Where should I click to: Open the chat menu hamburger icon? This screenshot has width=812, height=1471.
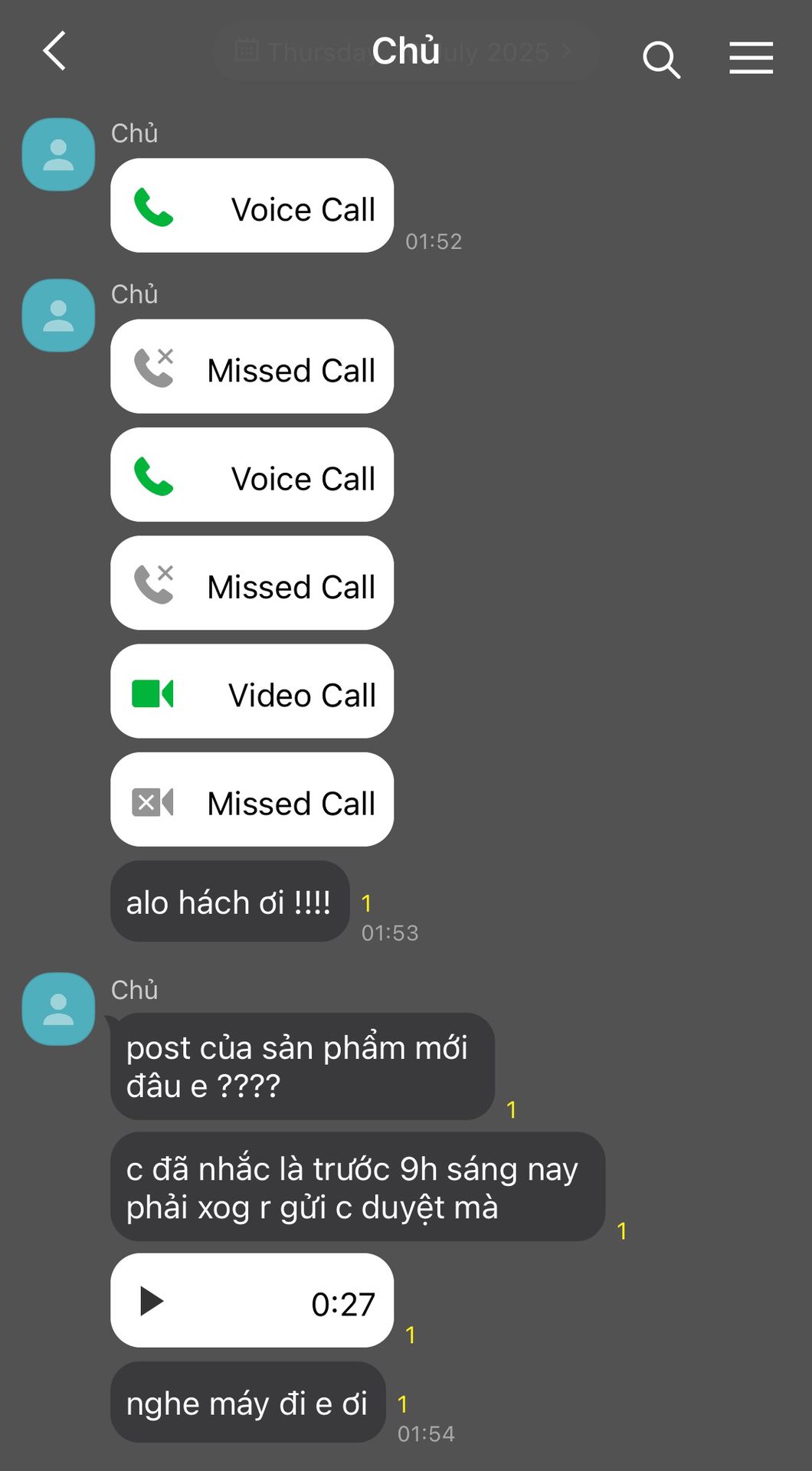(x=751, y=58)
